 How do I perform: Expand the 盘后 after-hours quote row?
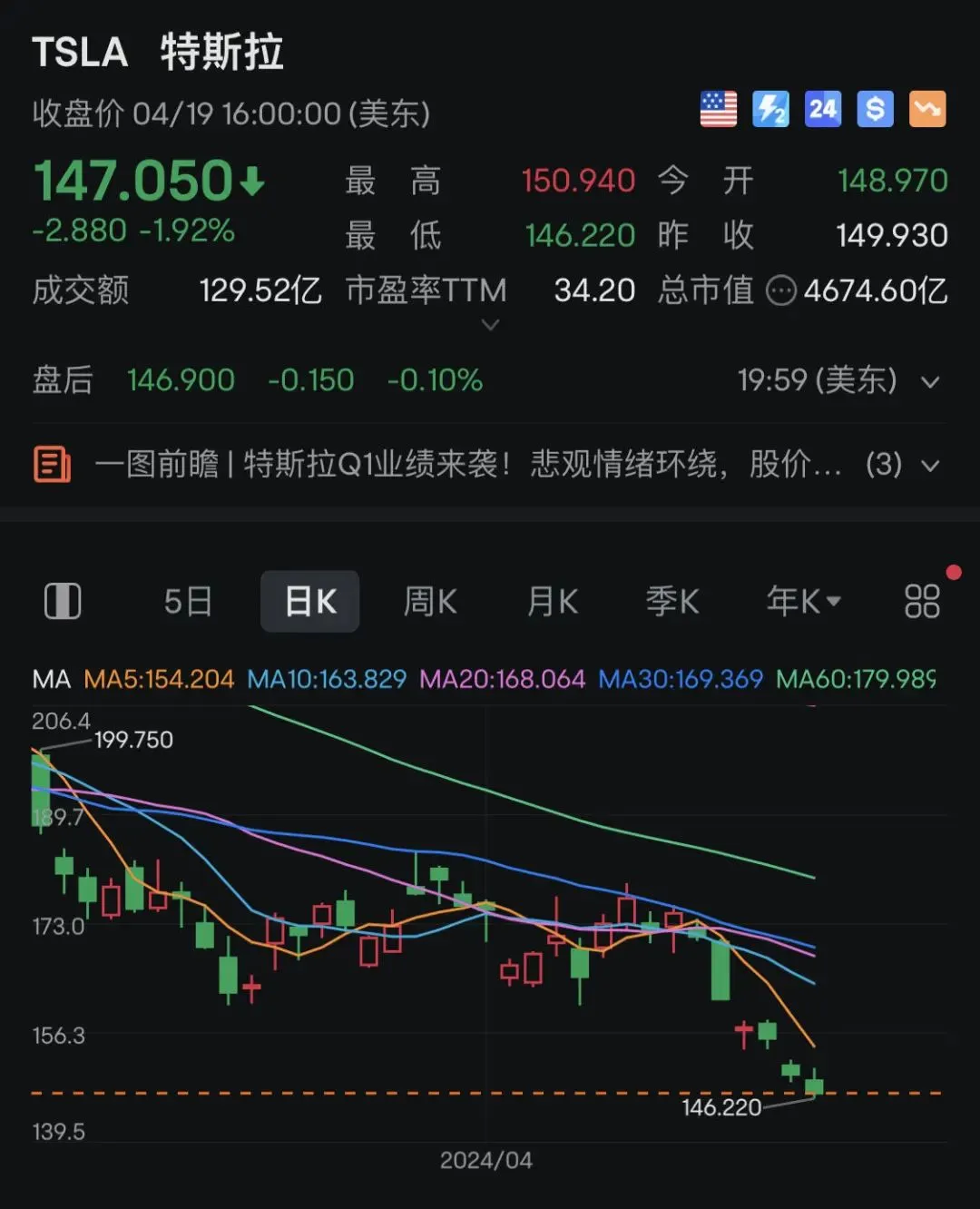coord(930,381)
